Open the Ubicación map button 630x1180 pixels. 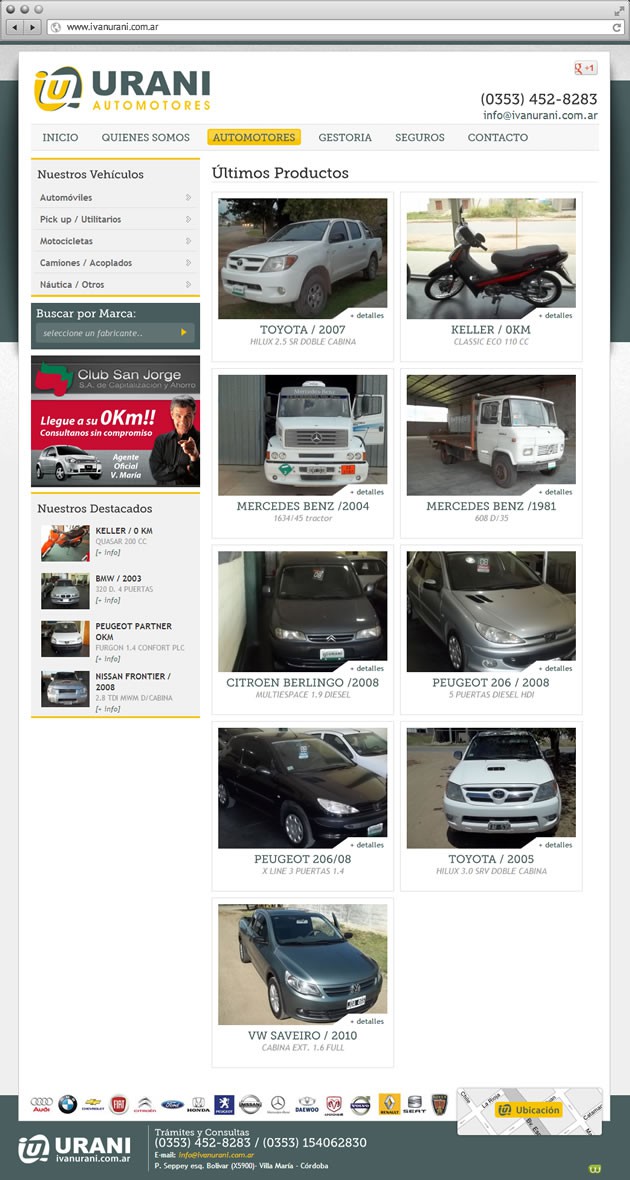click(529, 1110)
